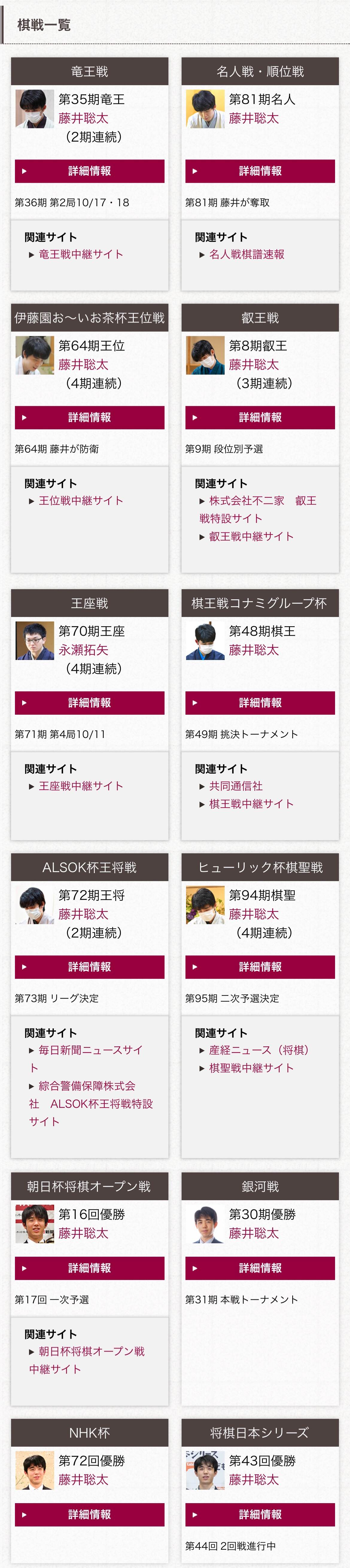350x1568 pixels.
Task: Open 詳細情報 for 竜王戦
Action: pyautogui.click(x=89, y=171)
